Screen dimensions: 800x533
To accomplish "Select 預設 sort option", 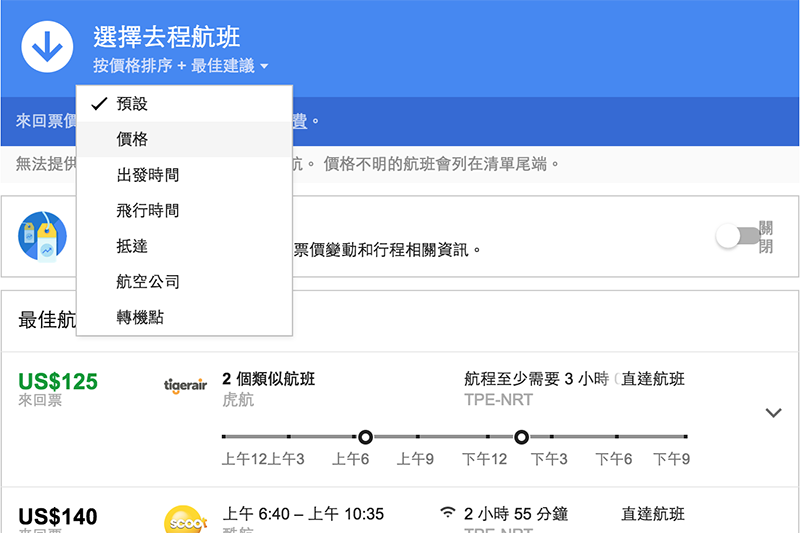I will pyautogui.click(x=133, y=103).
